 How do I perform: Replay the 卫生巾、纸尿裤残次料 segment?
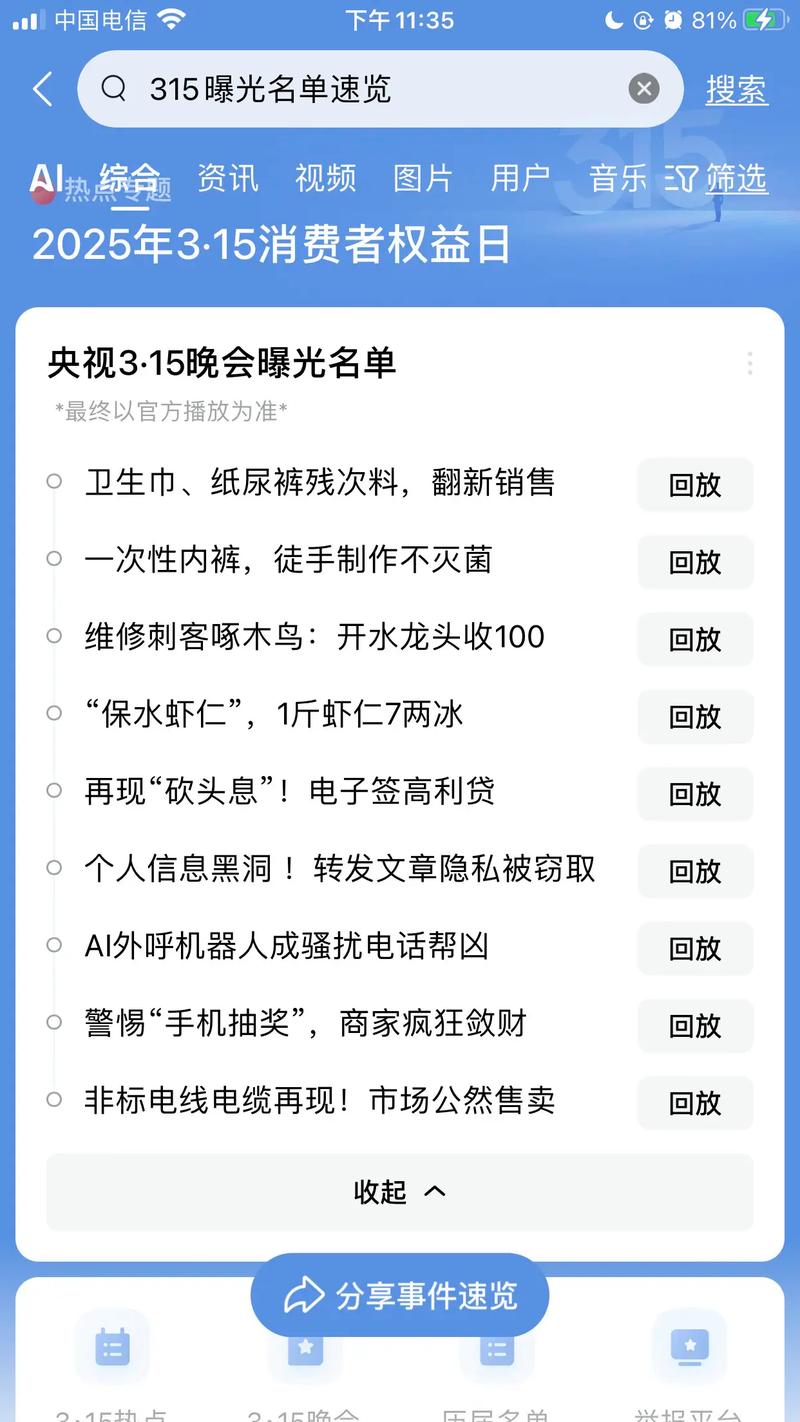(695, 485)
